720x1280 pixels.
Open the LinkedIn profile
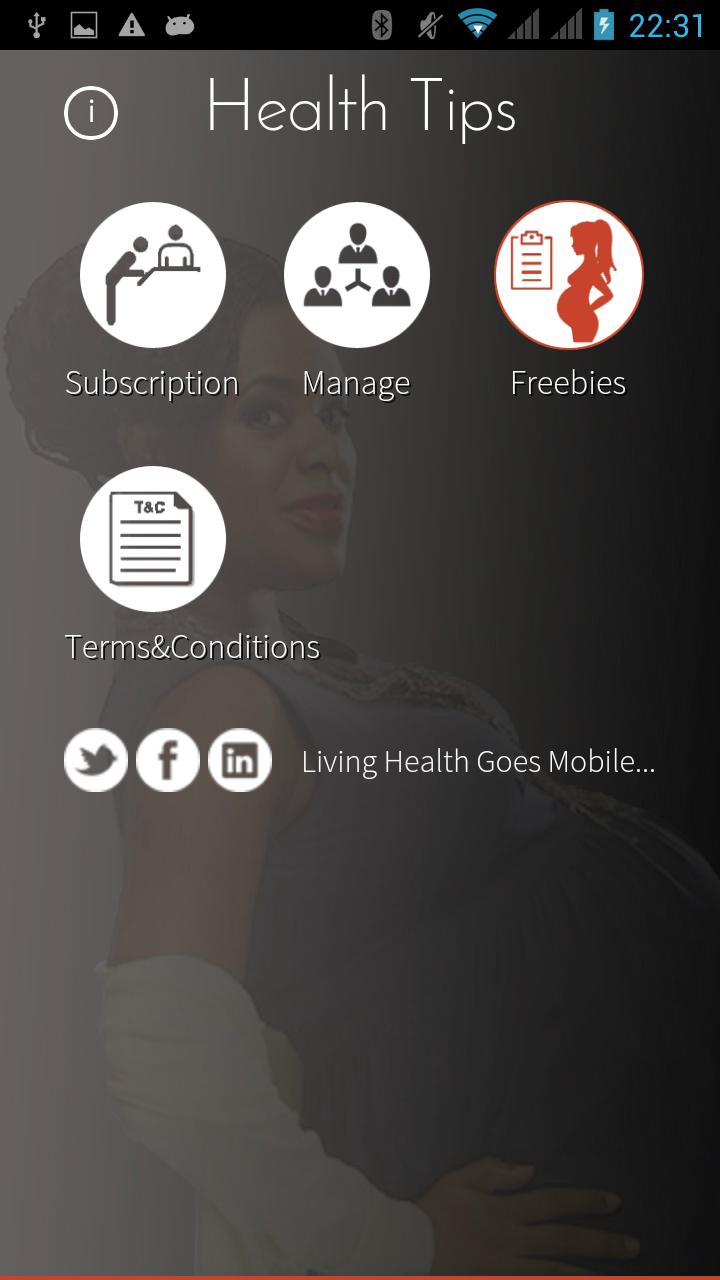coord(240,760)
